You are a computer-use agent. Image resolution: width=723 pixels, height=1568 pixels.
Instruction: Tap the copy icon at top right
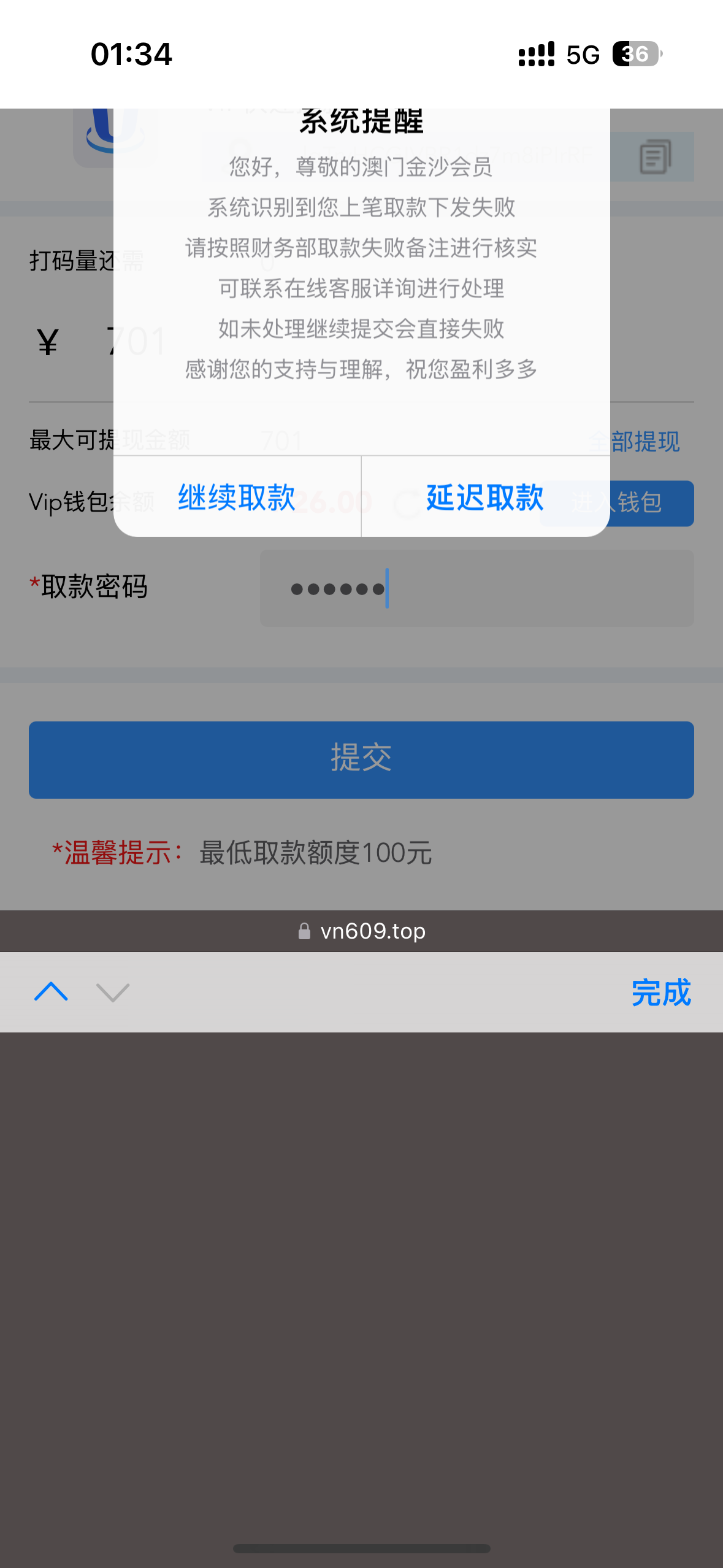(655, 156)
